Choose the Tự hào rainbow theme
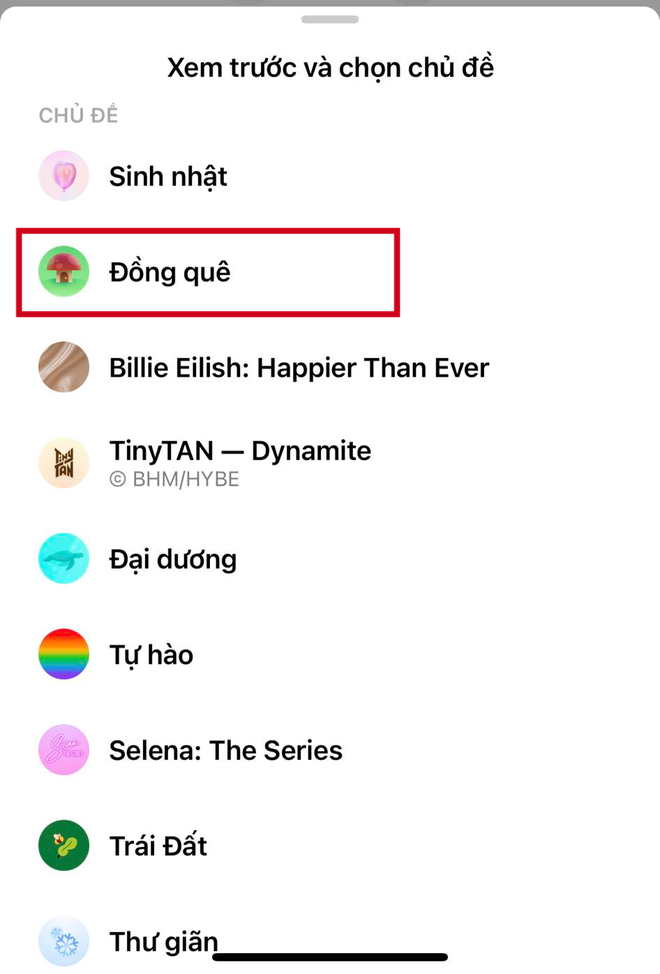Screen dimensions: 660x974 [150, 655]
